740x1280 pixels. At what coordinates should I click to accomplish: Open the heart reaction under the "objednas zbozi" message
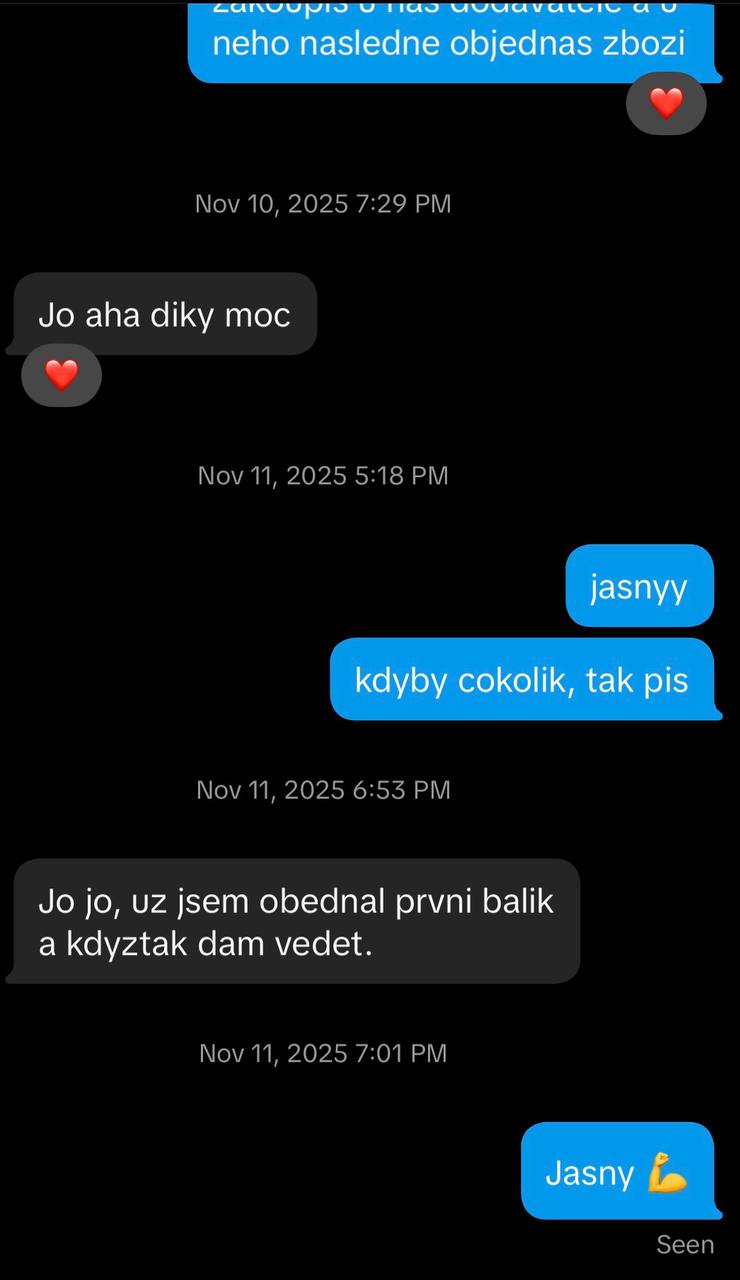pos(666,103)
